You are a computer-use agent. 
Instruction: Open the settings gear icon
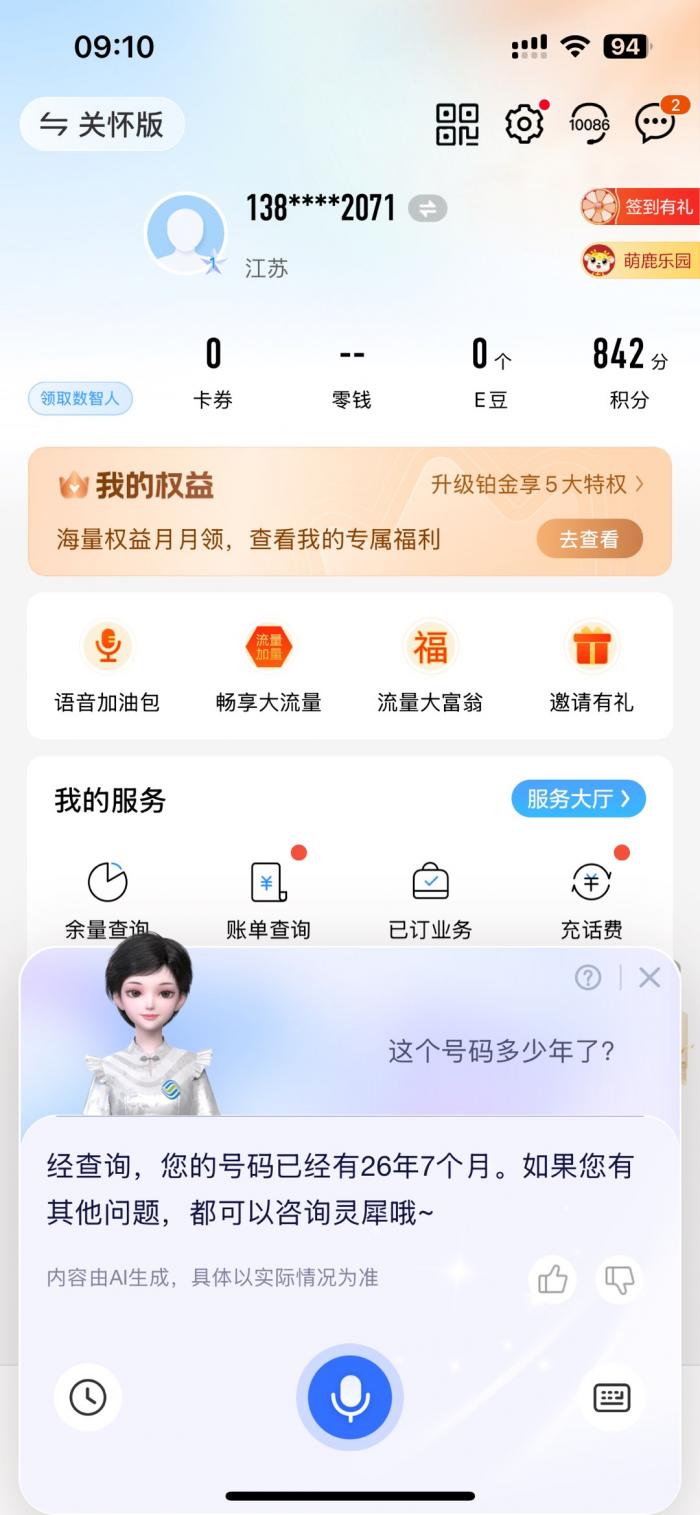pyautogui.click(x=524, y=124)
